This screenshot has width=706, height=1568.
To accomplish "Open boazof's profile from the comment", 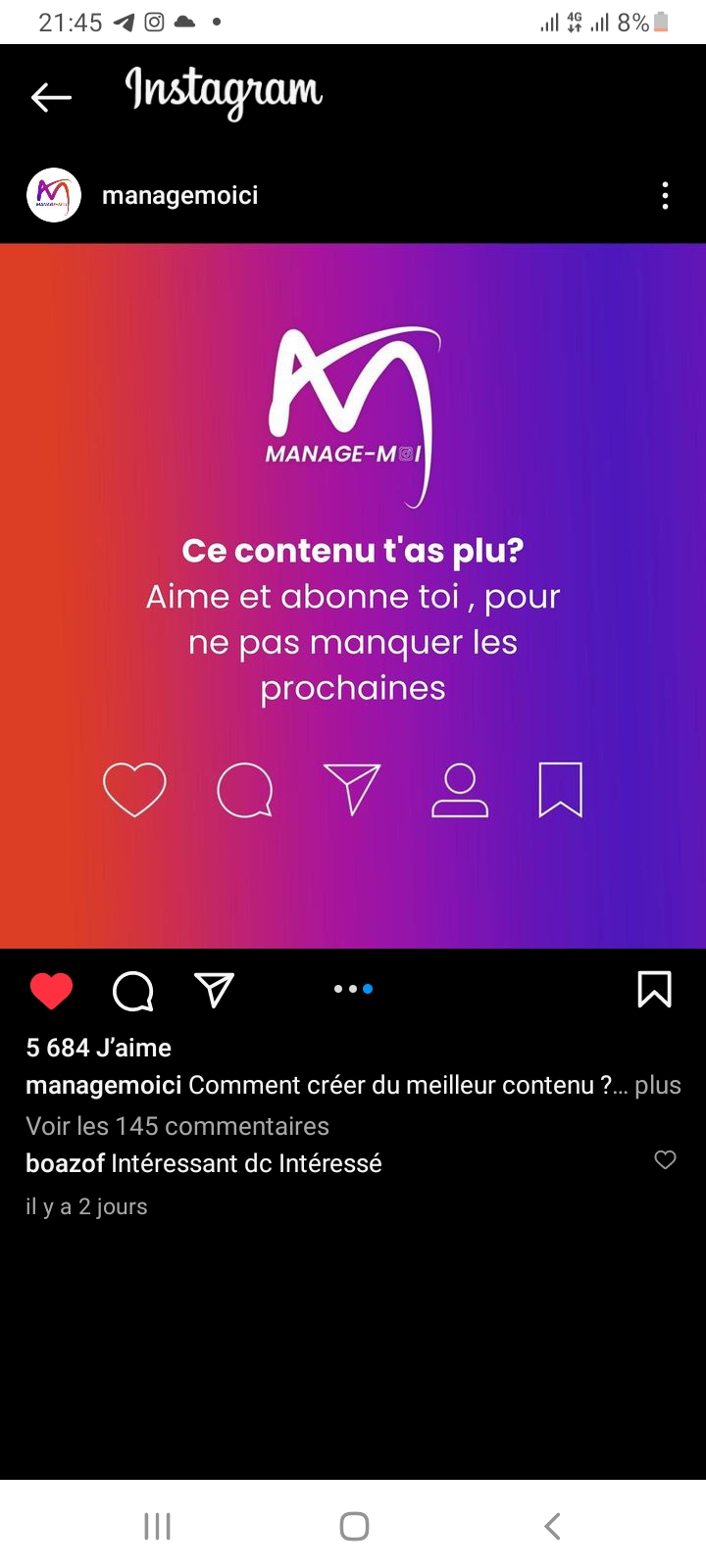I will [65, 1163].
